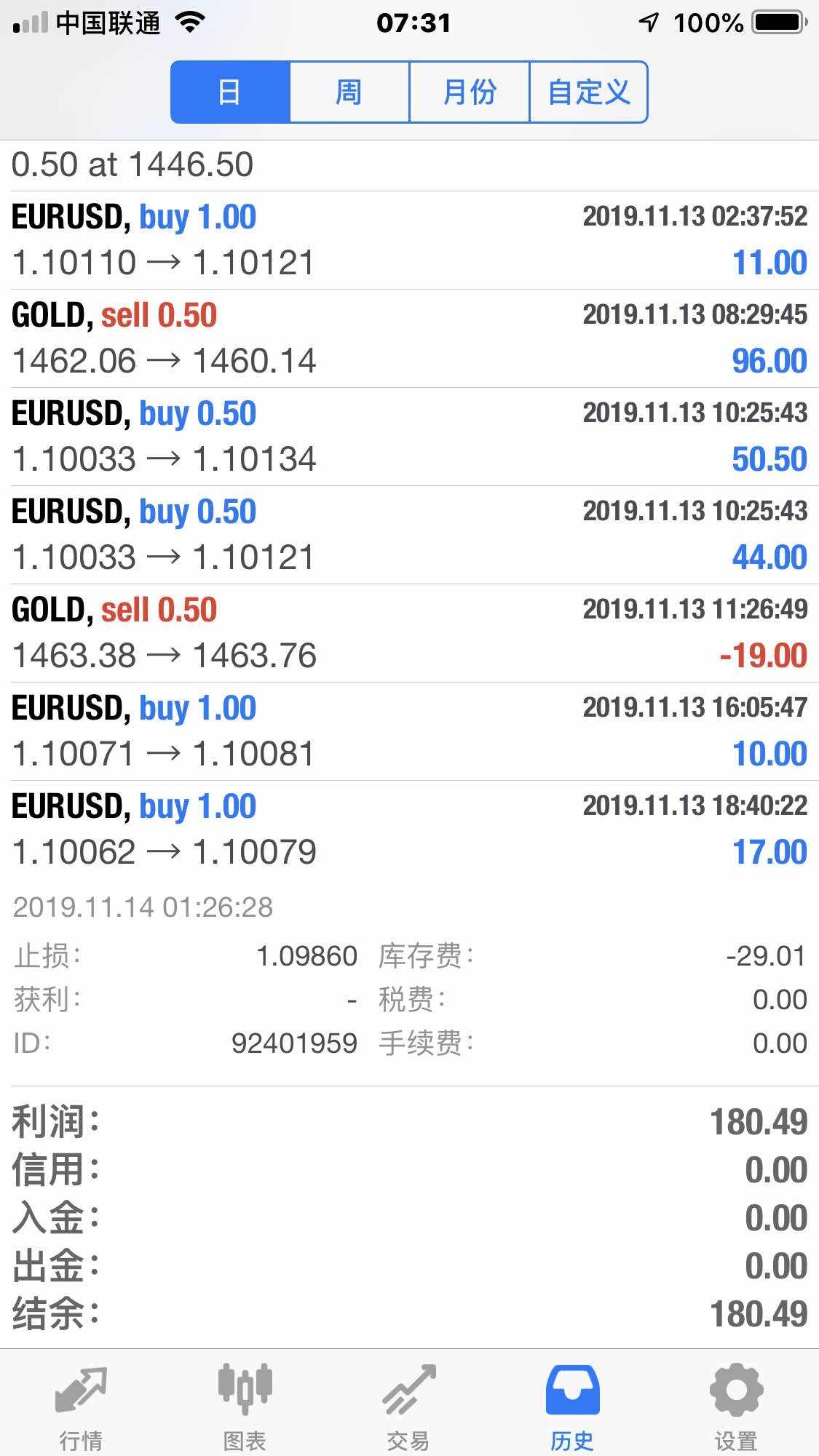Select the 周 (week) period
Screen dimensions: 819x1456
click(x=349, y=92)
